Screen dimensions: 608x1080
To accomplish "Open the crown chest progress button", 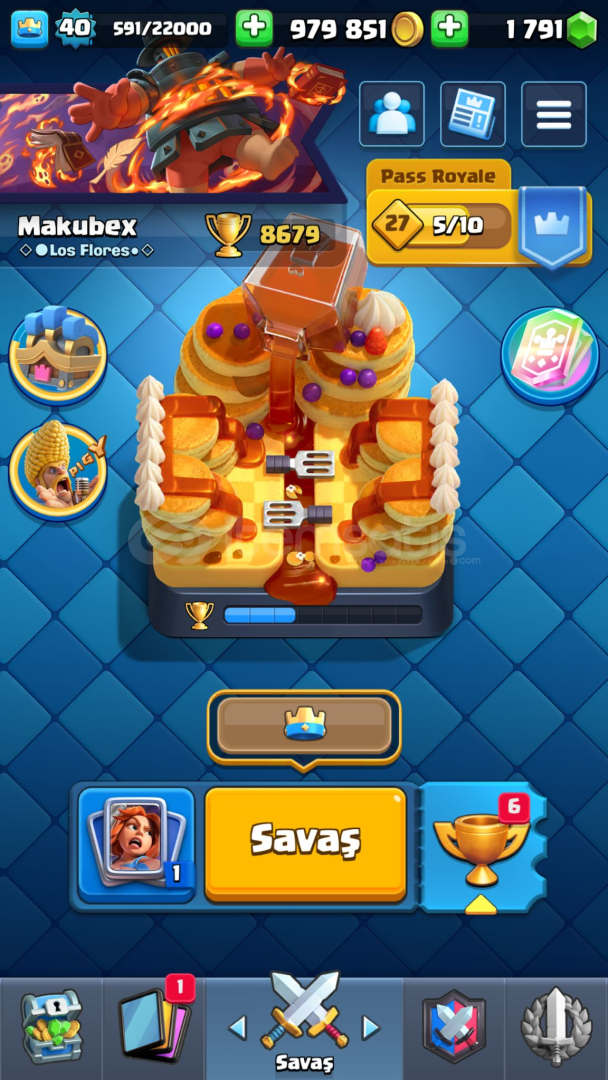I will [x=304, y=725].
